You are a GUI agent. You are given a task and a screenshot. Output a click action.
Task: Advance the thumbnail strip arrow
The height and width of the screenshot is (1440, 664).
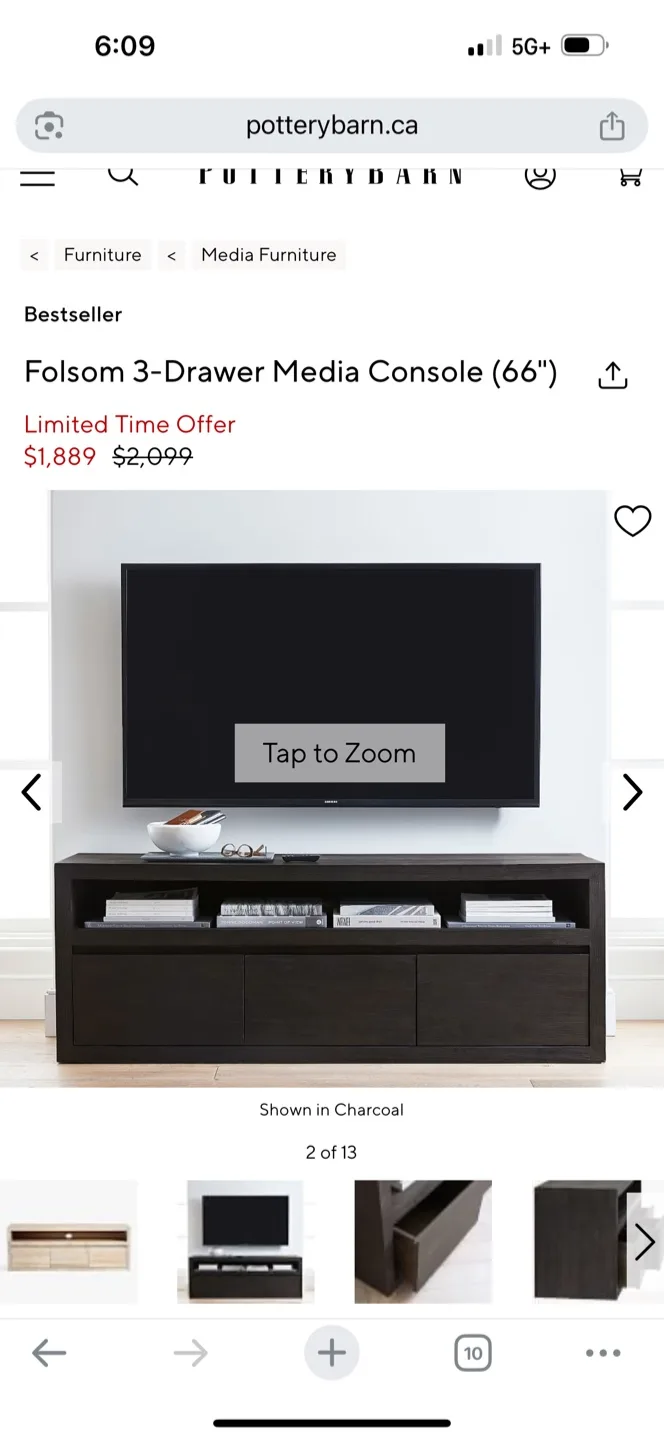click(645, 1242)
